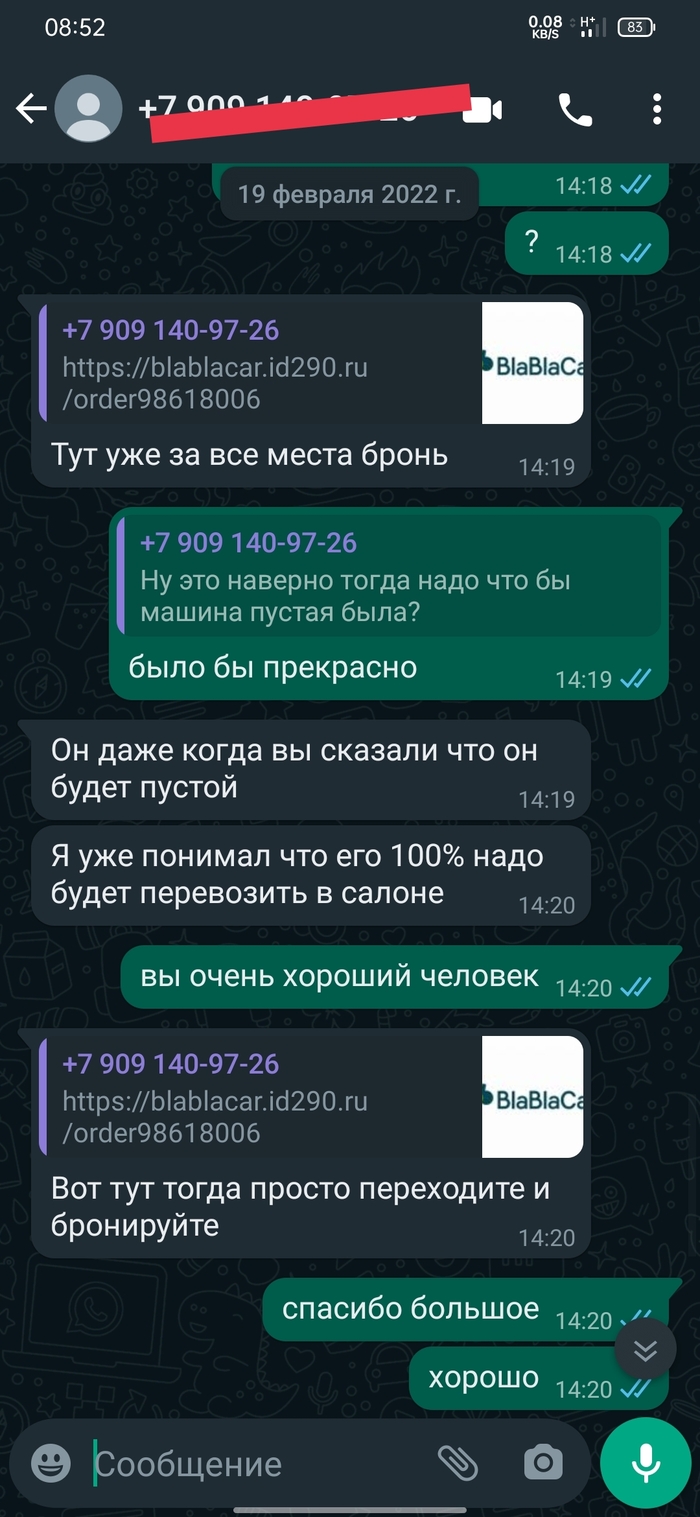
Task: Attach a file with the paperclip
Action: 458,1464
